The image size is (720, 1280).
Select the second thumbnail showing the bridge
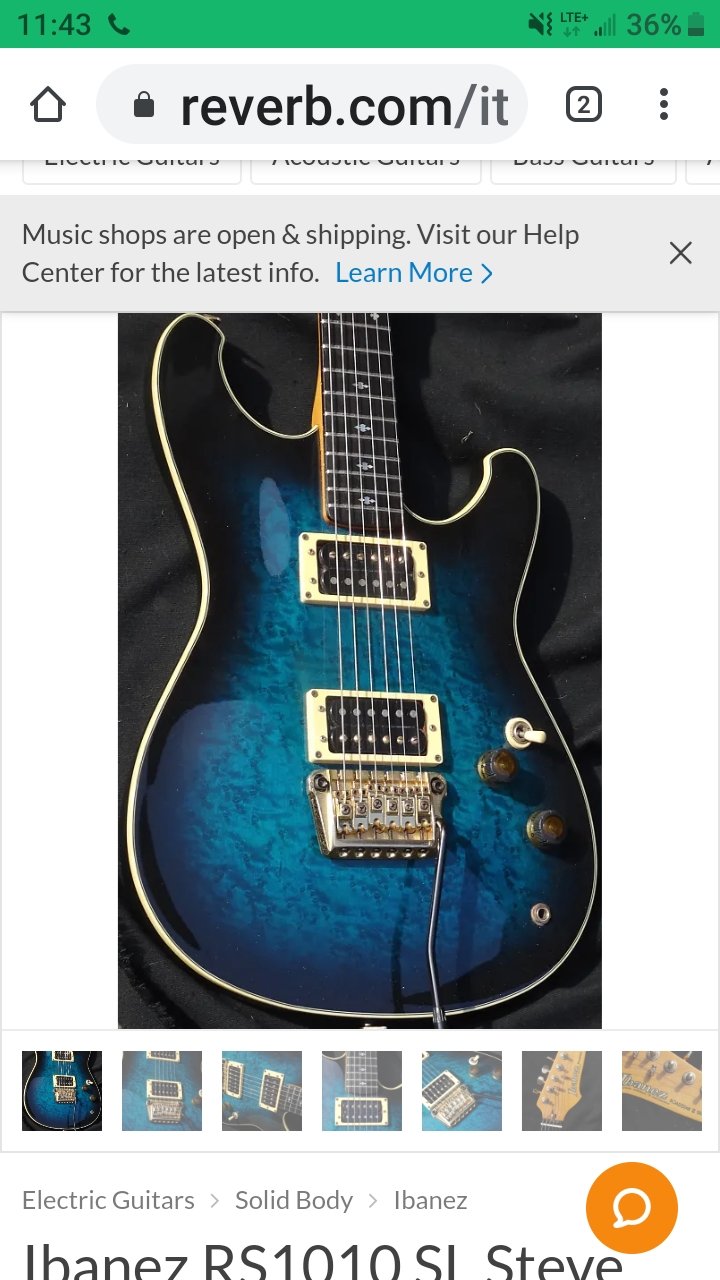[162, 1090]
